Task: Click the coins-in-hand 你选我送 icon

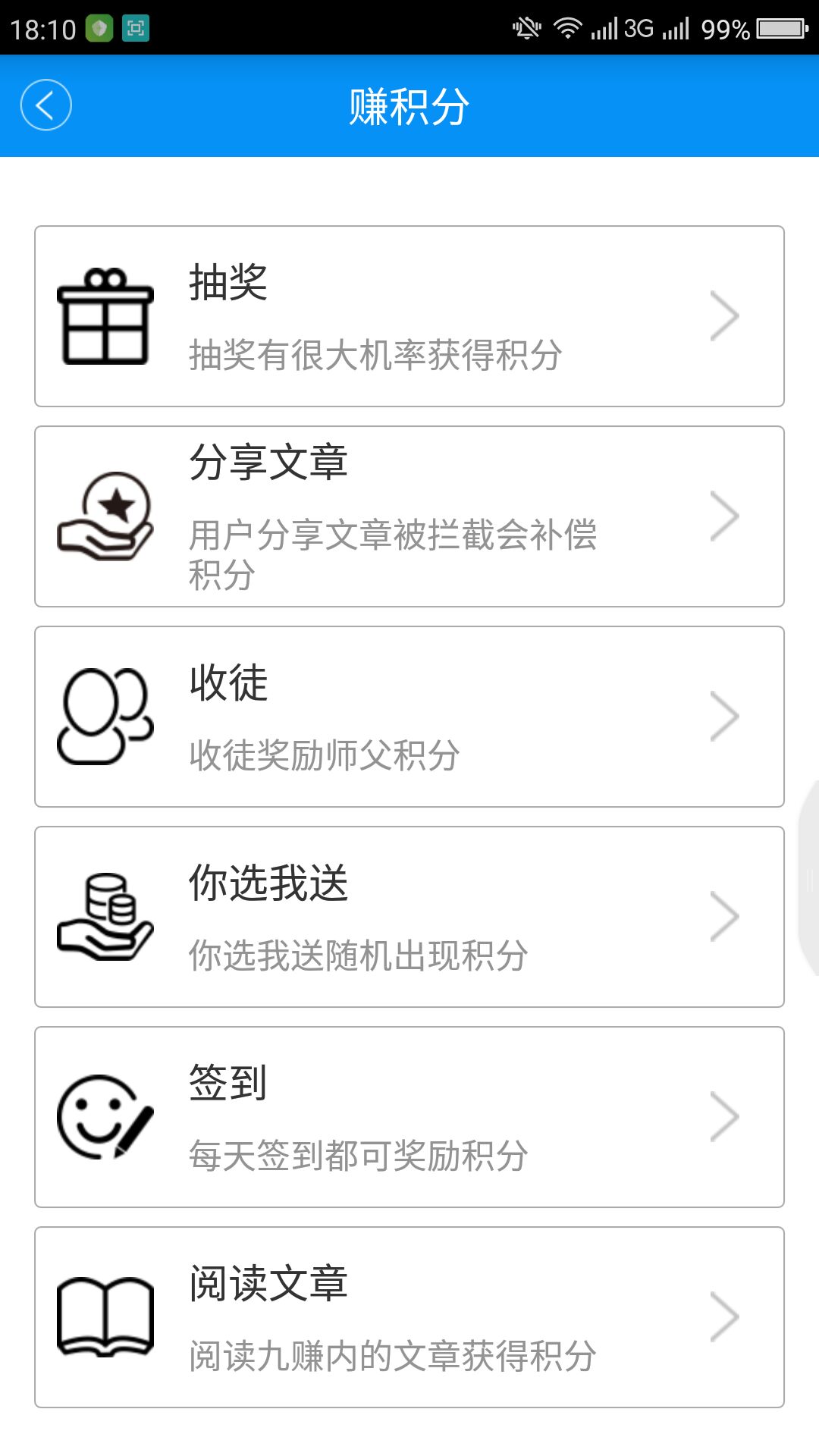Action: pos(101,915)
